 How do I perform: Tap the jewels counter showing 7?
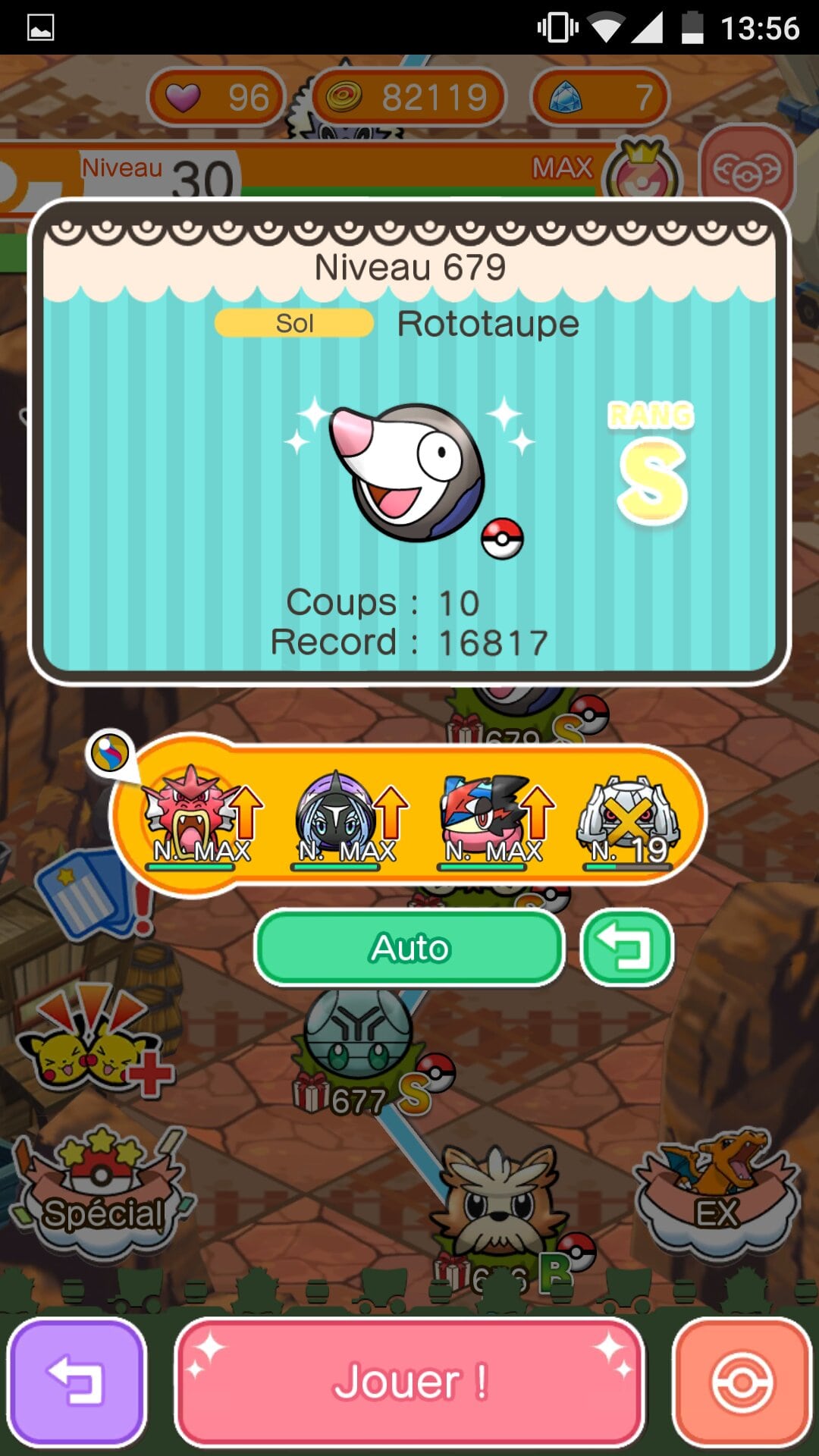pos(599,97)
